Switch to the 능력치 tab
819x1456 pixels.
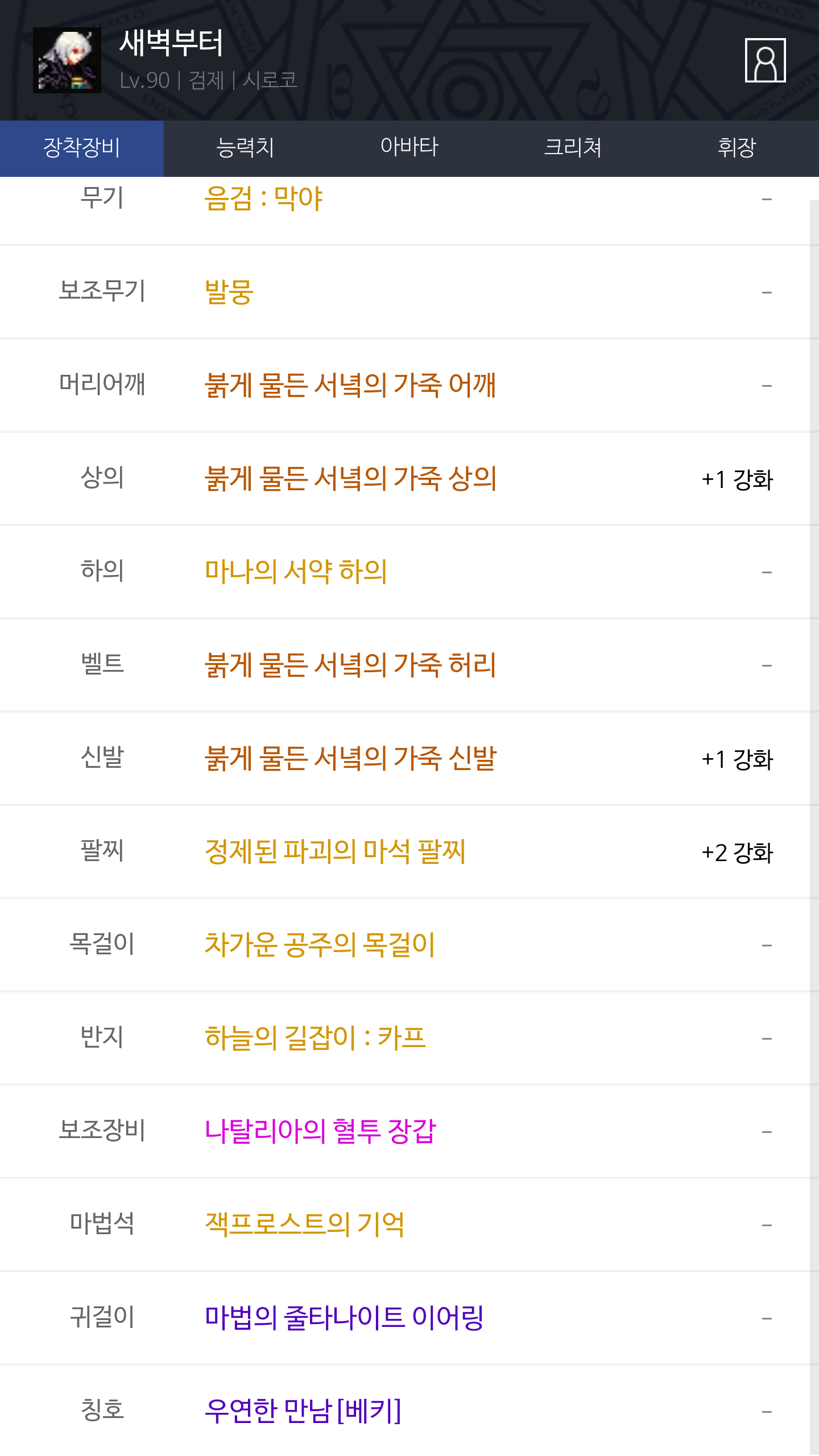pos(246,148)
